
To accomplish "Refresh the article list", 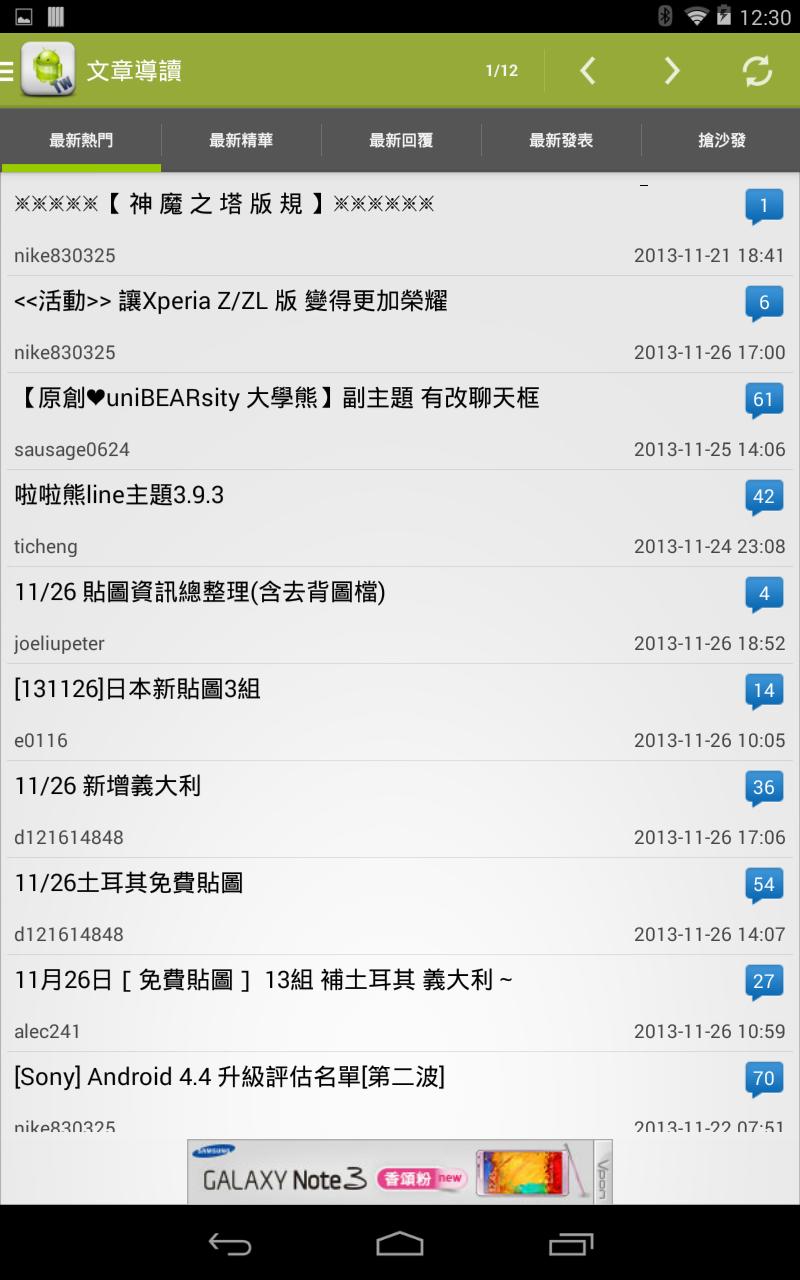I will [x=757, y=70].
